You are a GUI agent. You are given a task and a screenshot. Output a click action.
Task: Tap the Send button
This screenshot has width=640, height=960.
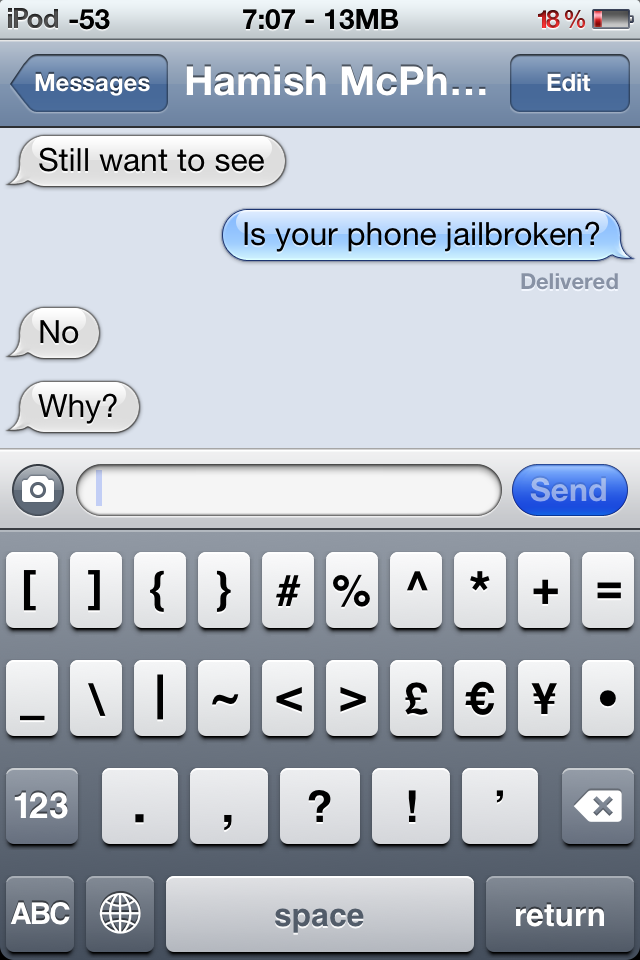(x=569, y=490)
